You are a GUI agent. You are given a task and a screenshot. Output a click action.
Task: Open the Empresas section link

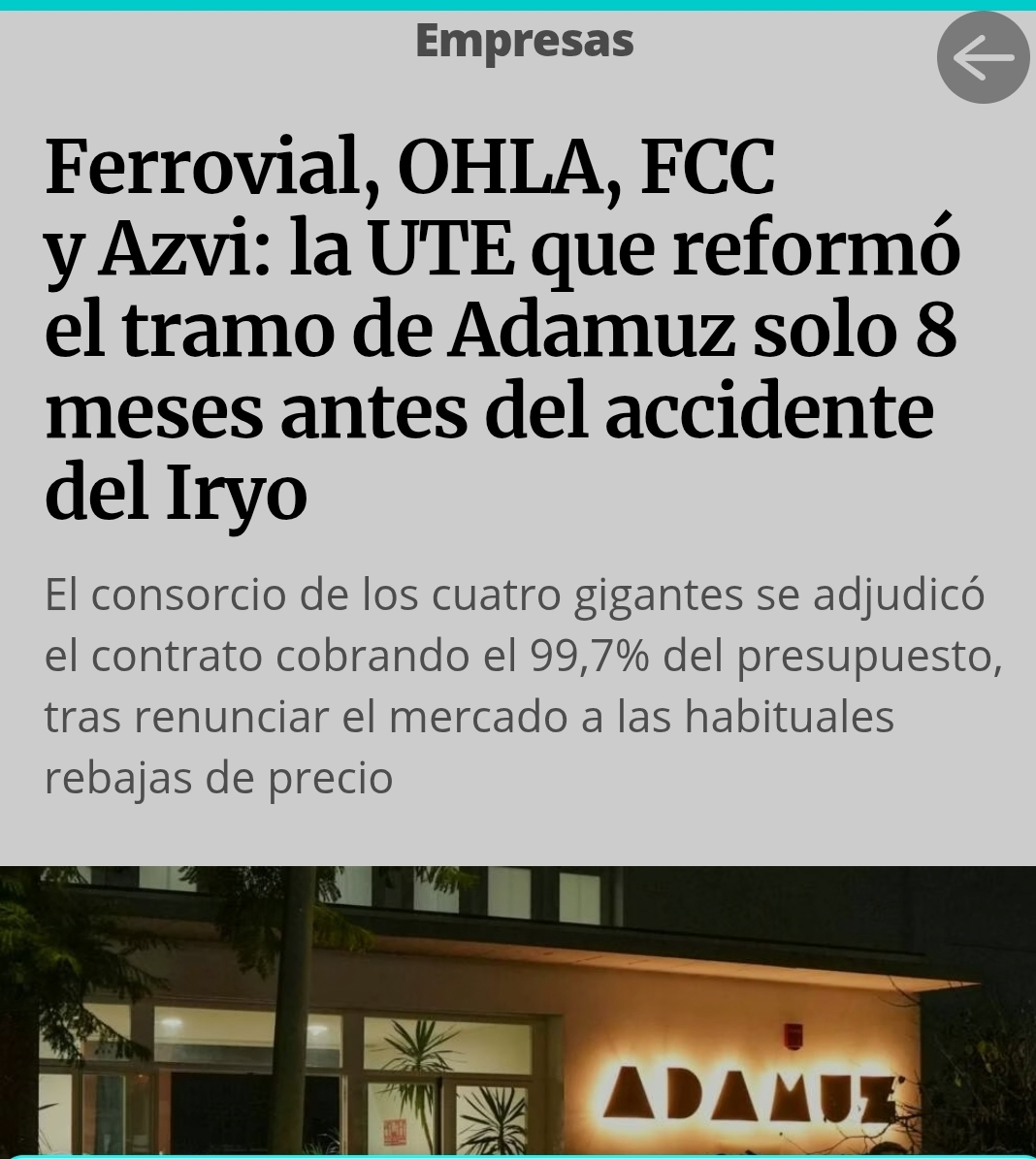pyautogui.click(x=524, y=41)
